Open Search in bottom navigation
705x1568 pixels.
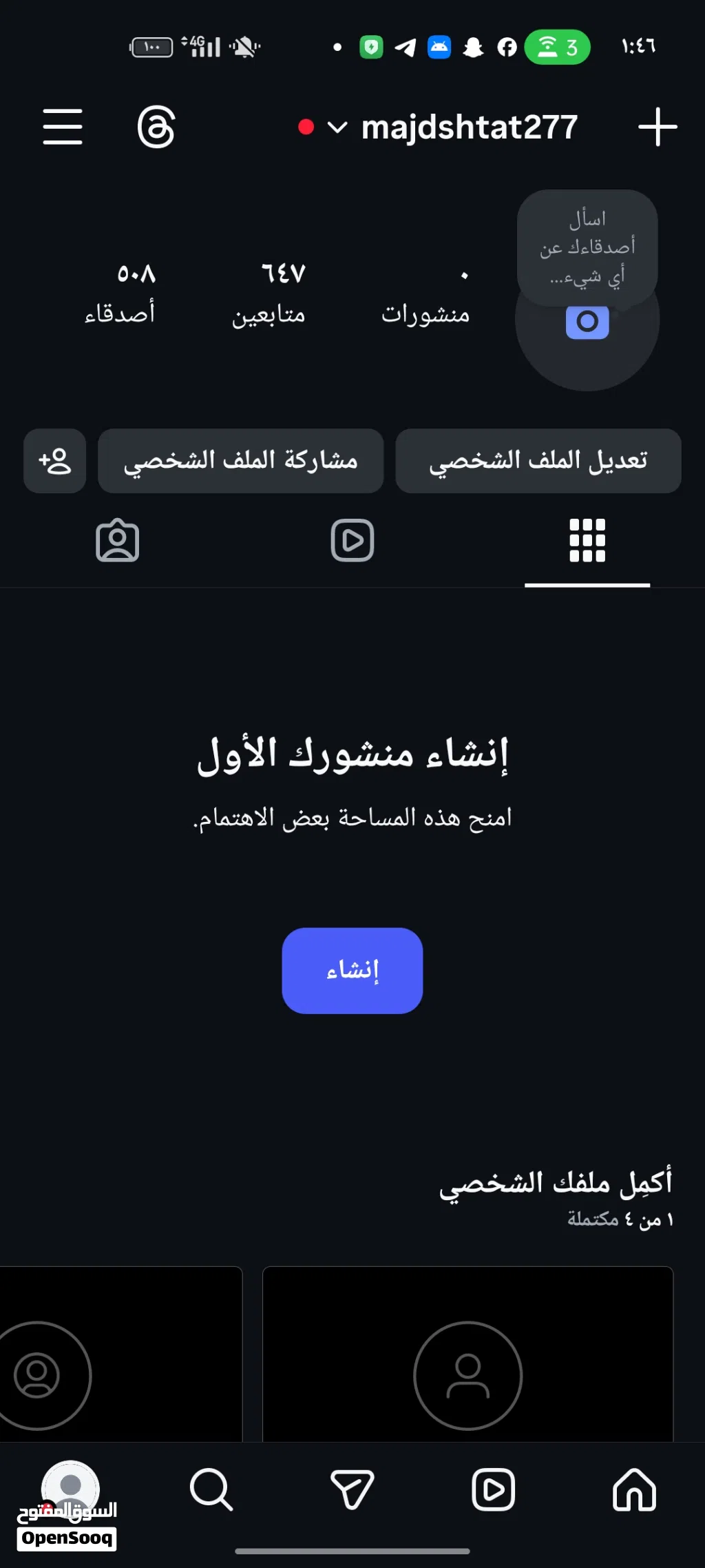click(x=211, y=1489)
